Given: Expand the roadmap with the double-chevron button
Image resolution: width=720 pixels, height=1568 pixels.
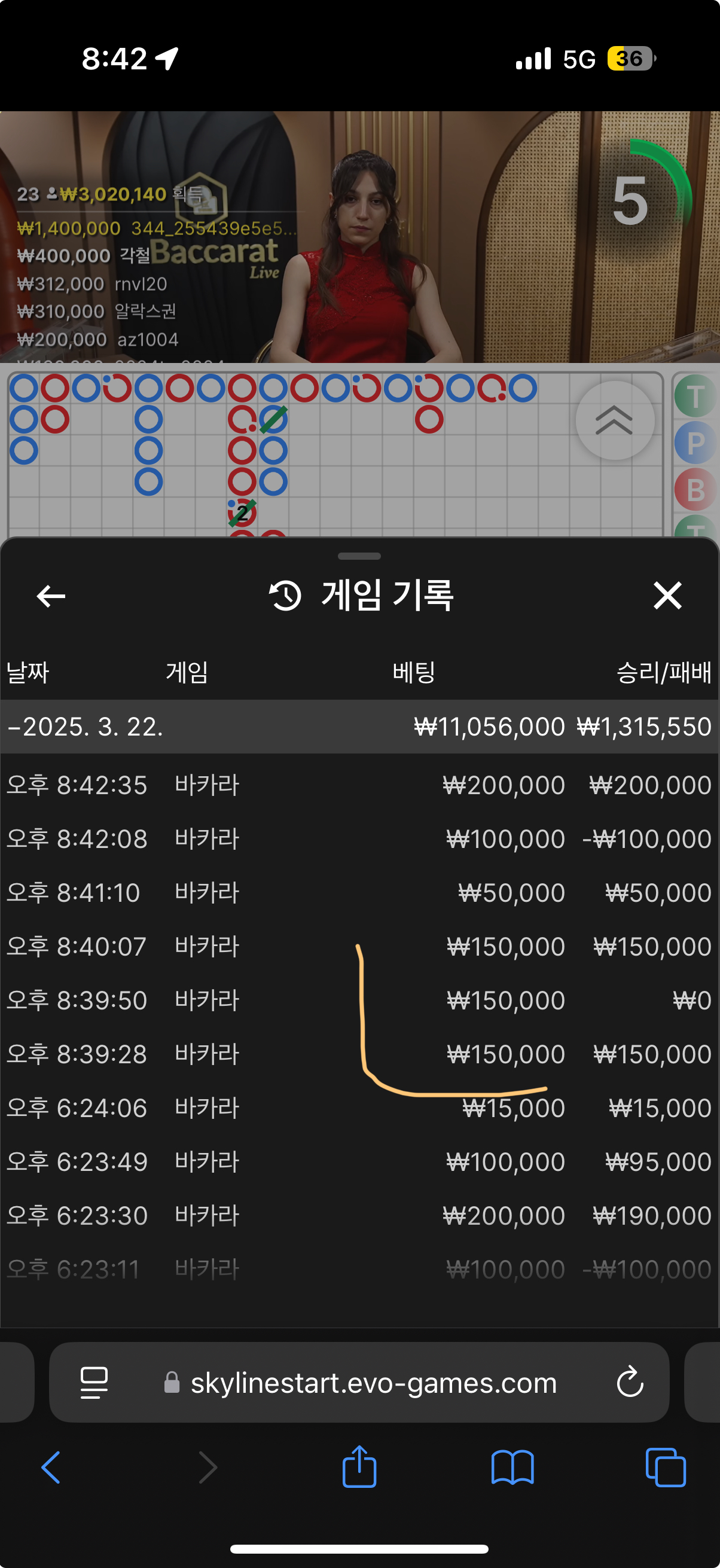Looking at the screenshot, I should tap(614, 420).
